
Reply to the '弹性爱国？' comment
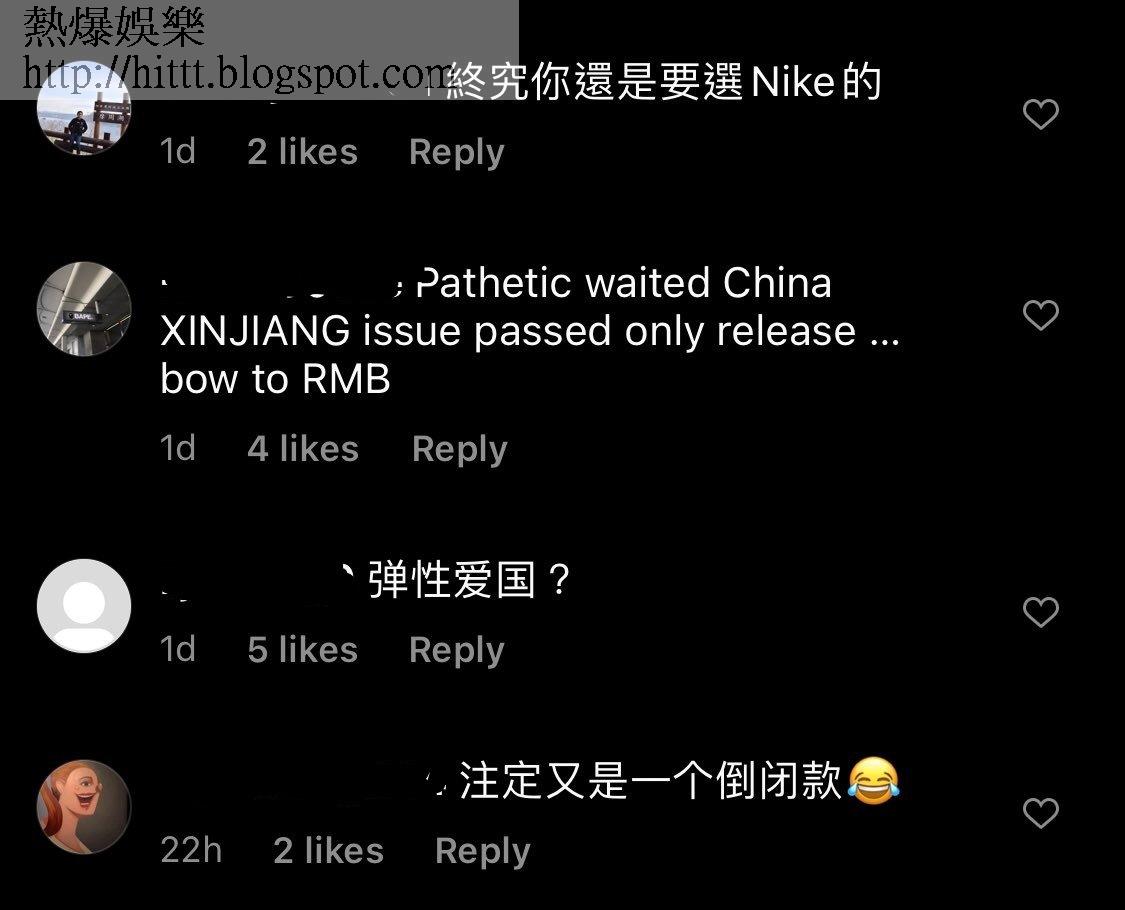(456, 650)
